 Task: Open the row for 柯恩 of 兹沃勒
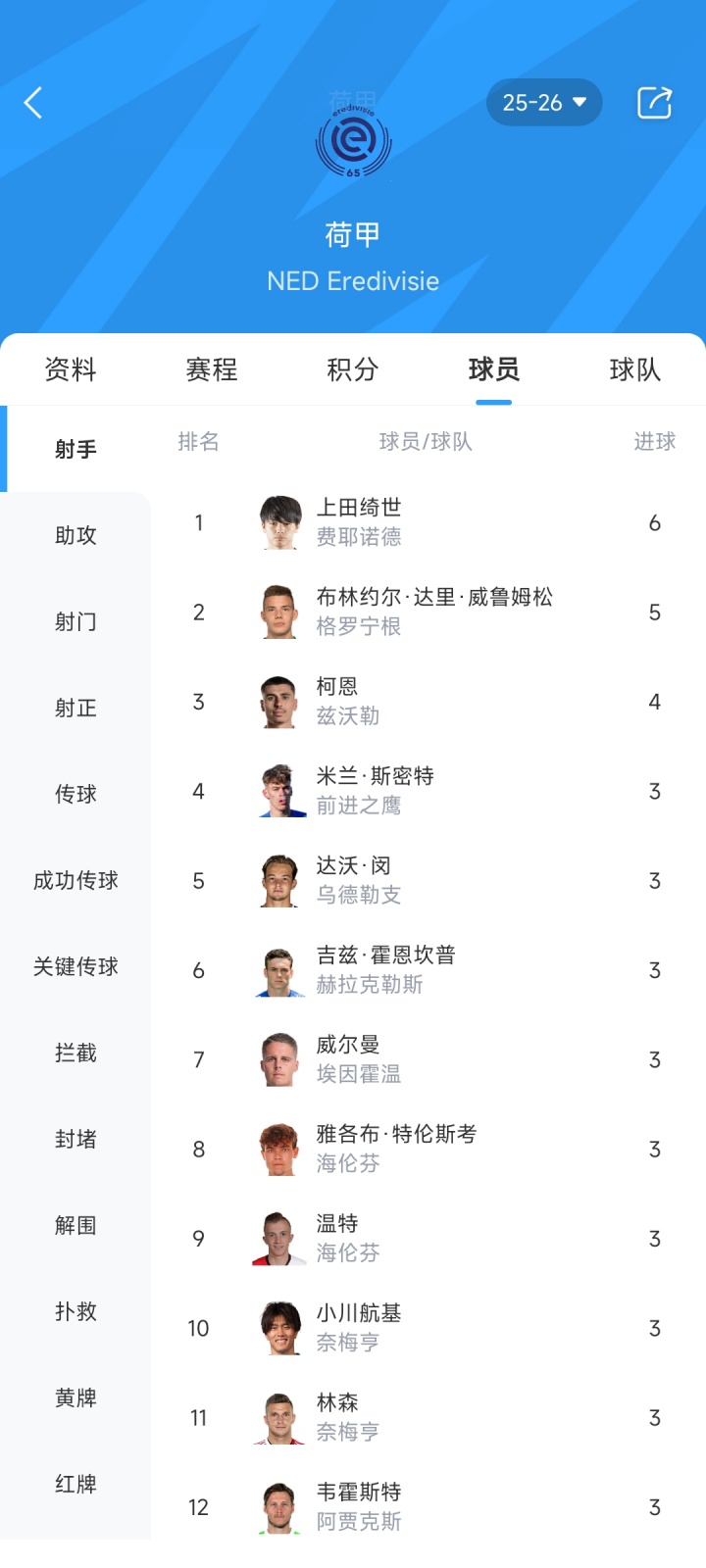(428, 702)
